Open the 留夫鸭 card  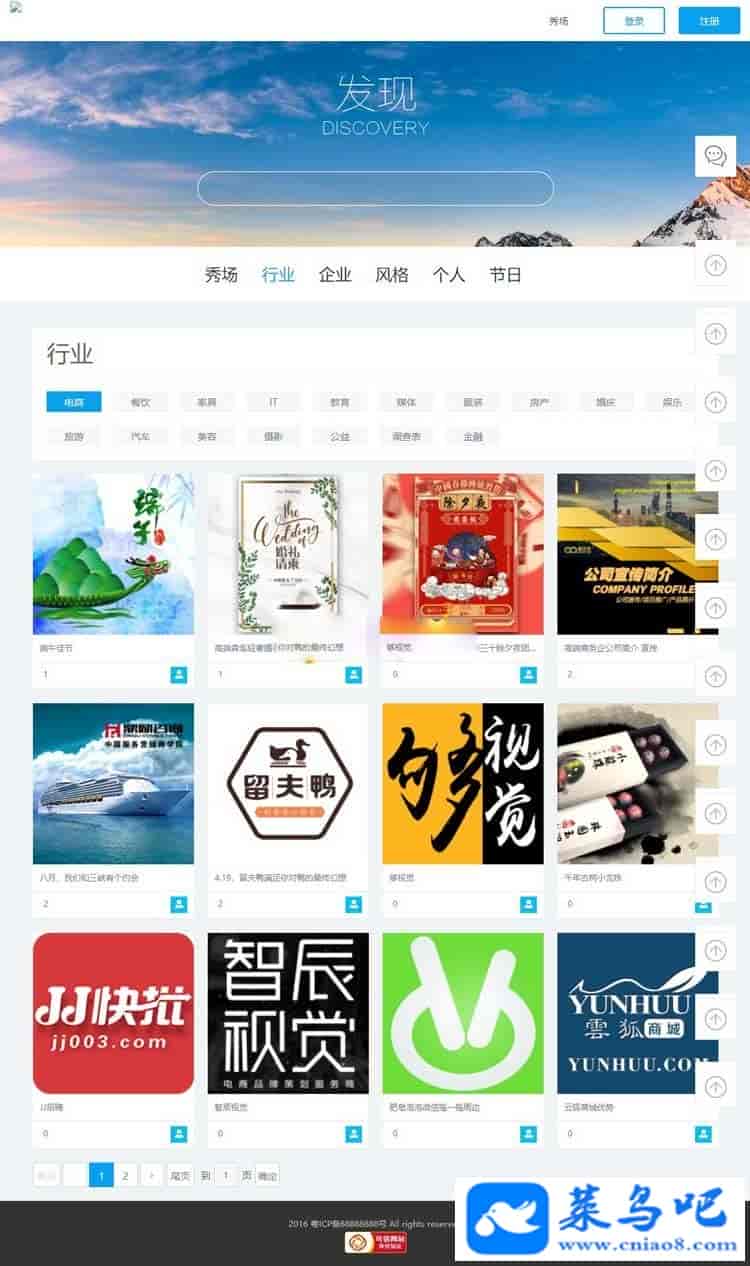(288, 783)
